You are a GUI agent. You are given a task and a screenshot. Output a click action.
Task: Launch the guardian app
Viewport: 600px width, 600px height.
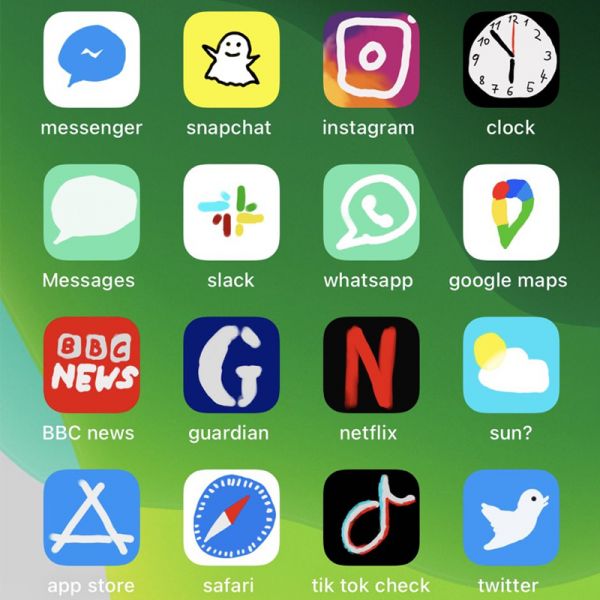[231, 365]
